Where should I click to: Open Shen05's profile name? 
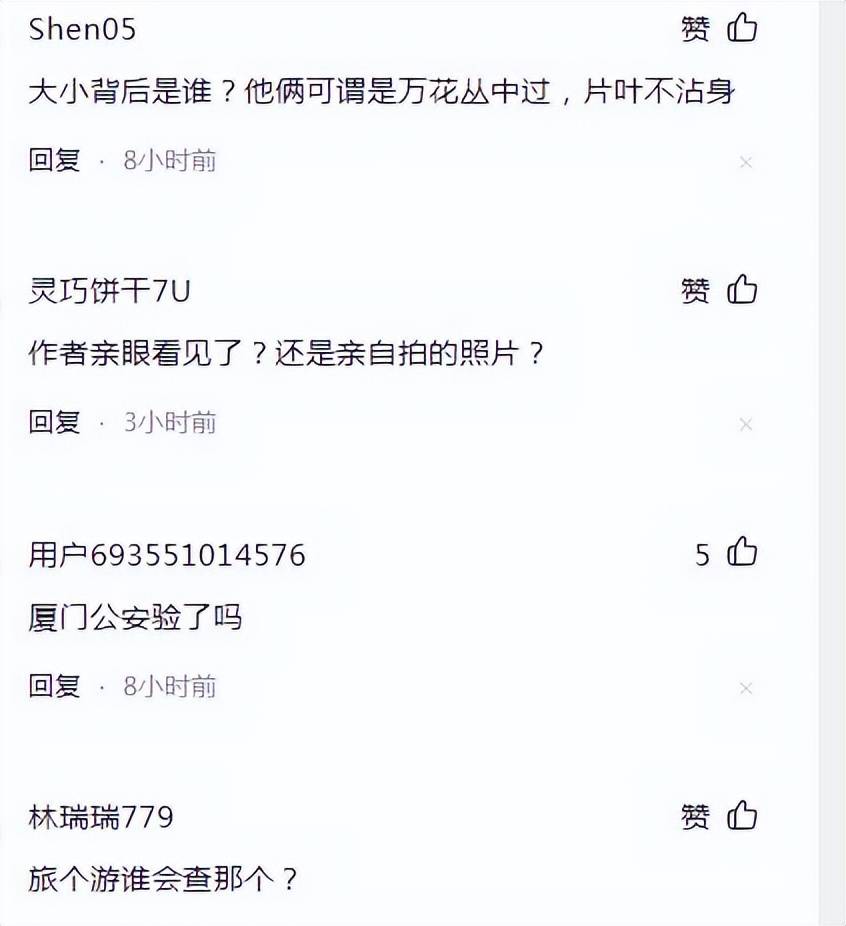(x=82, y=29)
